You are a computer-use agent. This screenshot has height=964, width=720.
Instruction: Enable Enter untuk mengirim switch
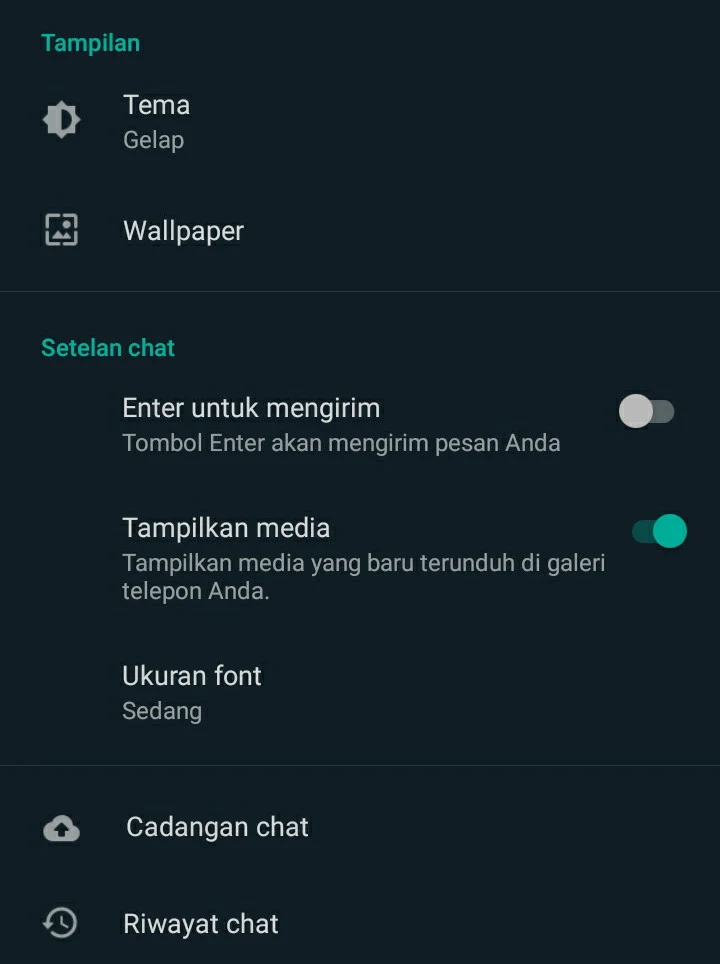coord(647,411)
